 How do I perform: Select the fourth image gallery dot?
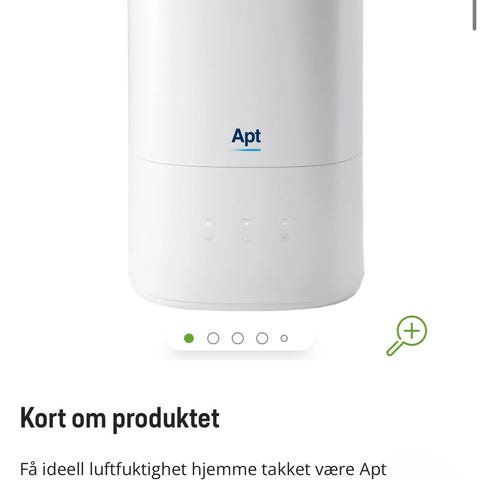[262, 338]
